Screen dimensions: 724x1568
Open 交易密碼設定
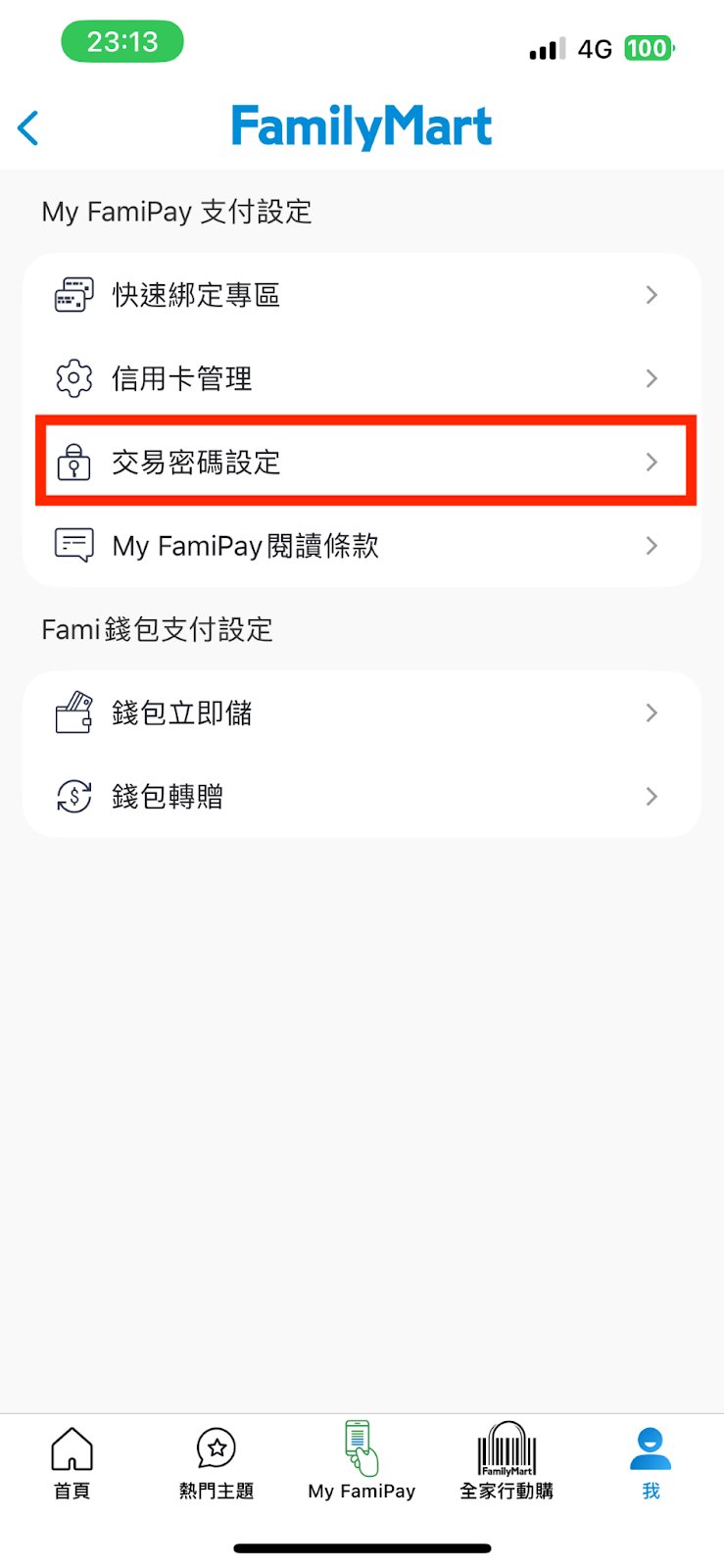tap(362, 462)
